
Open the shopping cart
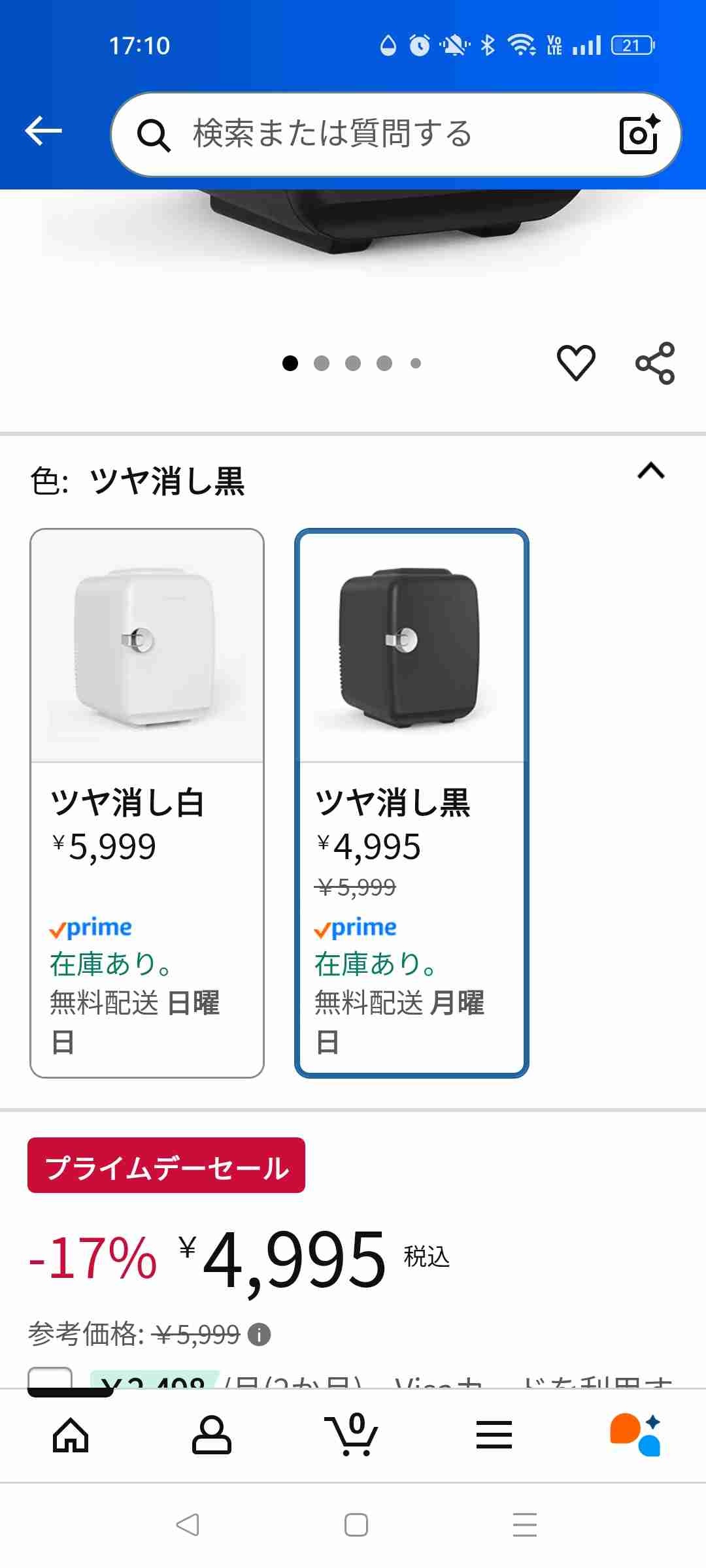click(352, 1435)
